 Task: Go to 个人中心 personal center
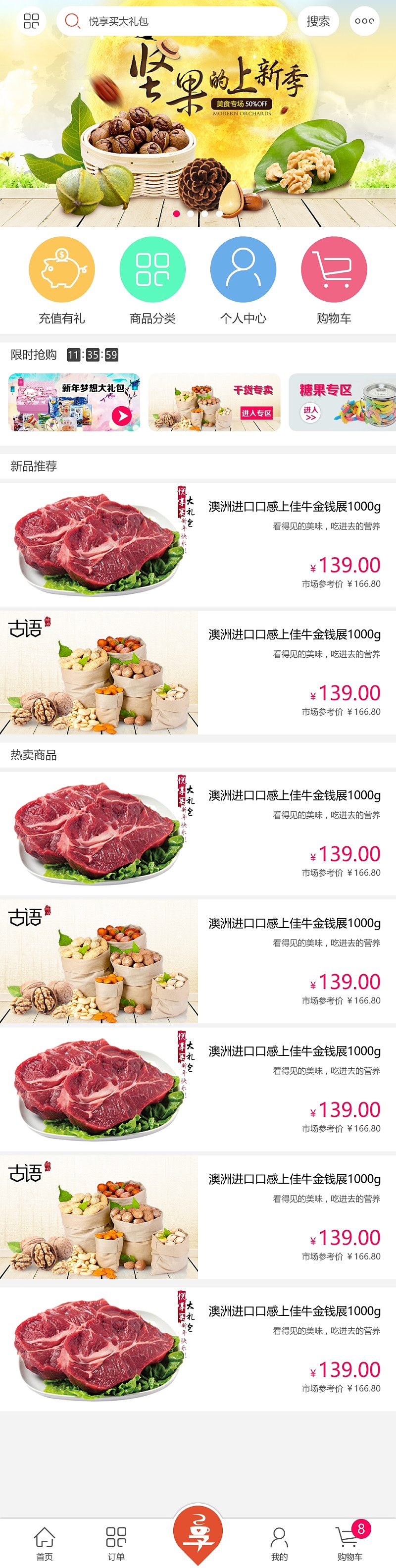click(244, 269)
